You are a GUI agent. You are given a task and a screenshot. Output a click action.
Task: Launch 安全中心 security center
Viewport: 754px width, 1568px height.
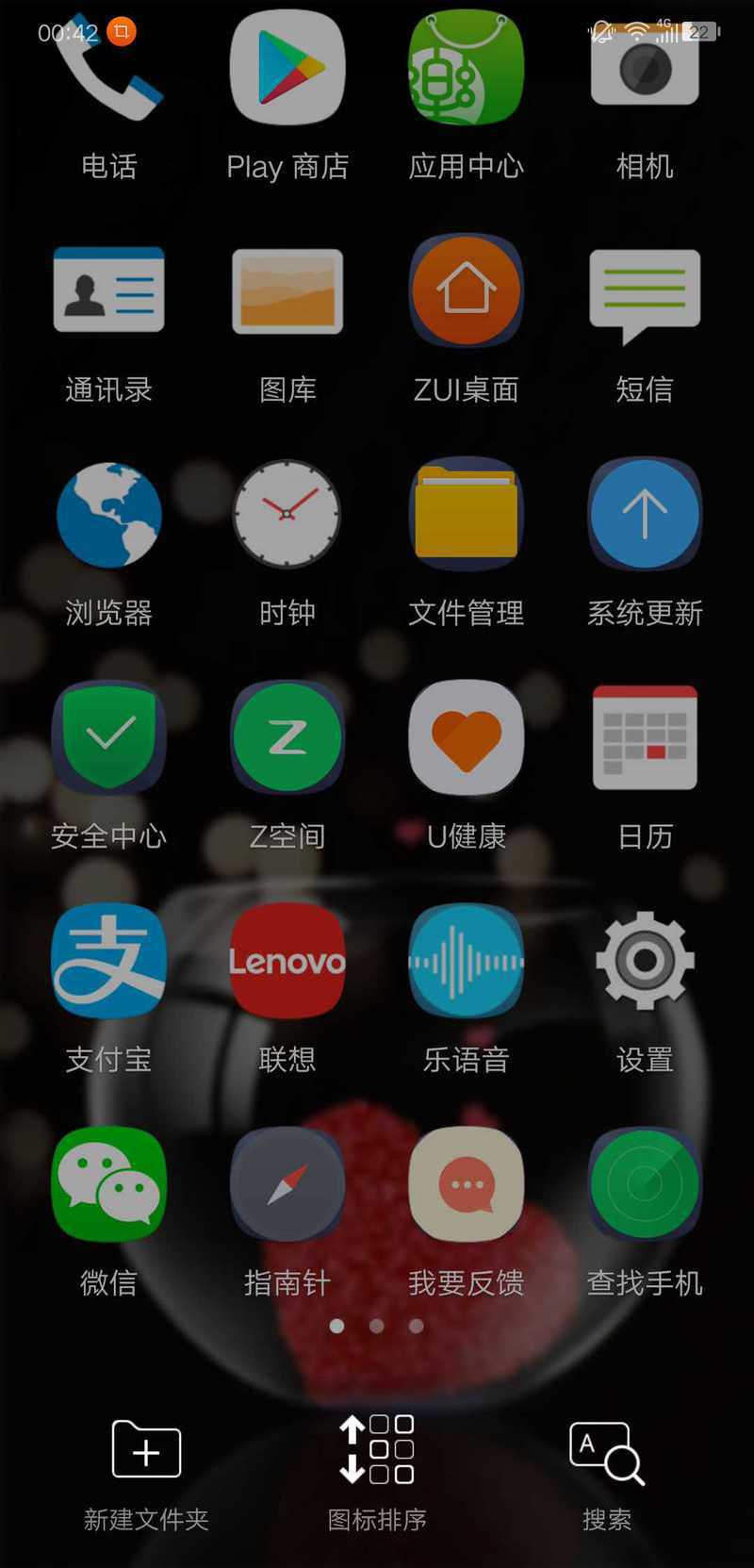tap(108, 737)
